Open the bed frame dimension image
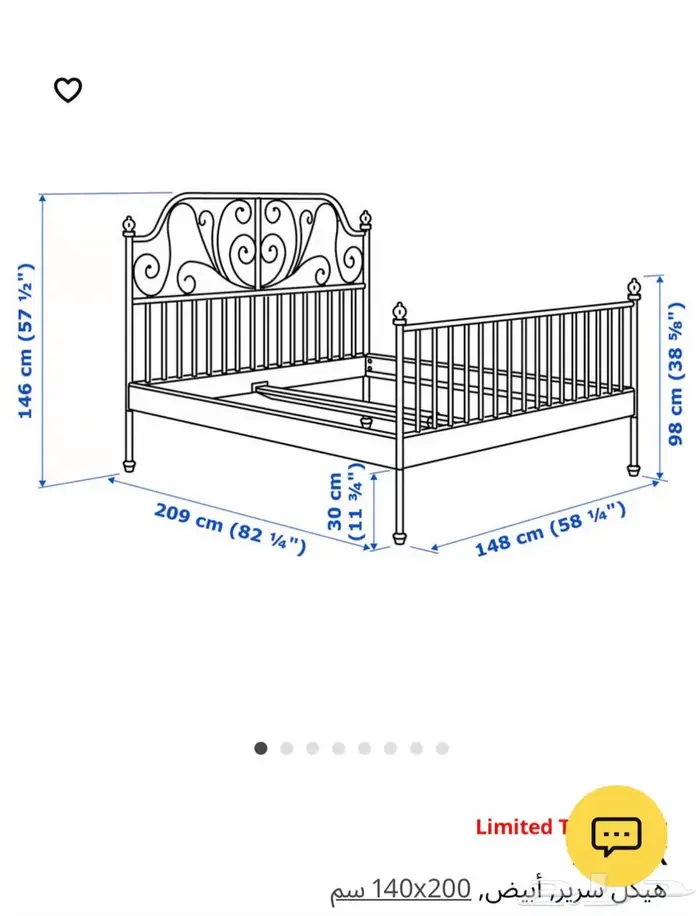Image resolution: width=700 pixels, height=916 pixels. pos(349,374)
